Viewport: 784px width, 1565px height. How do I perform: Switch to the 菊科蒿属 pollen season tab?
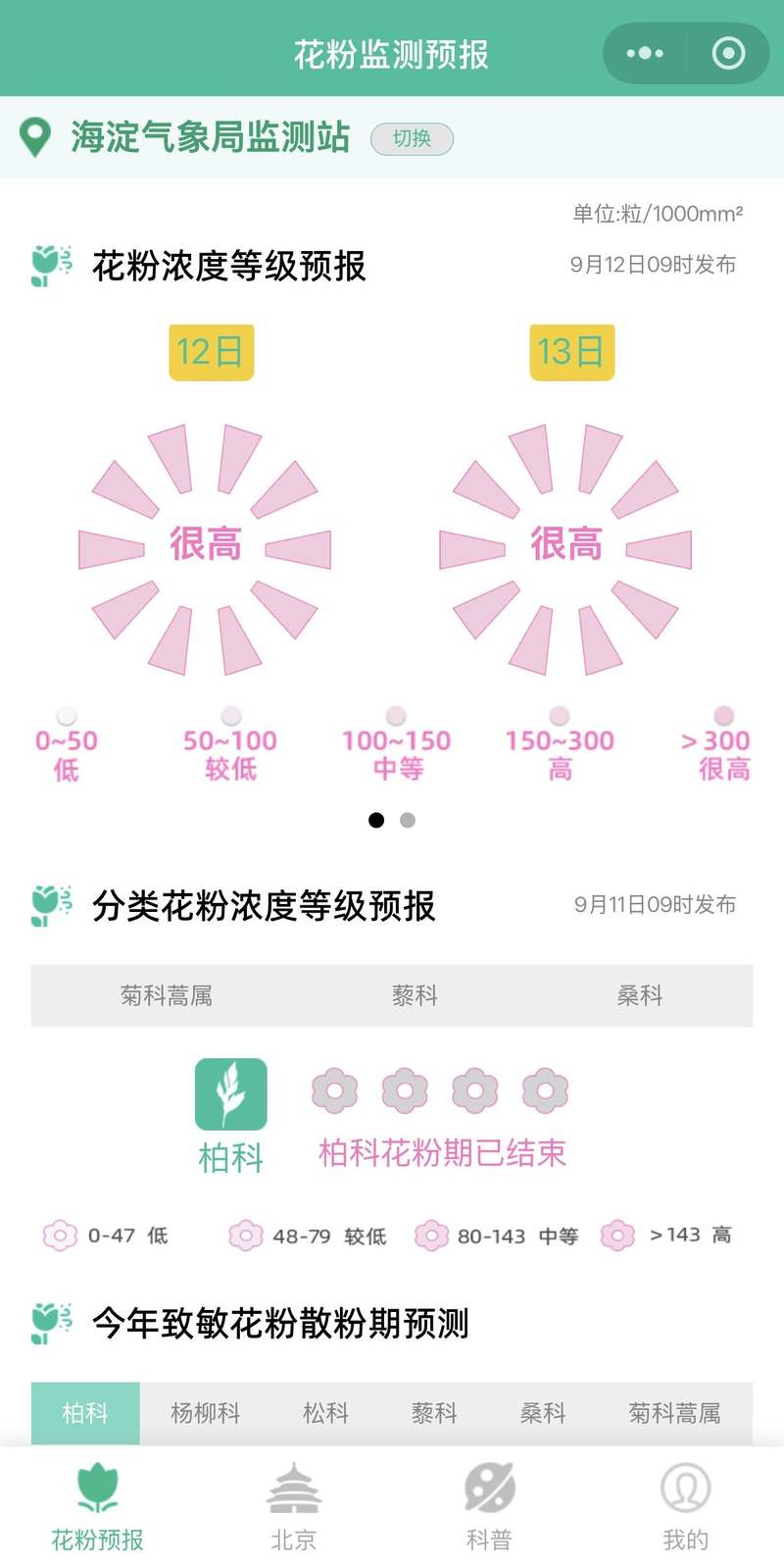click(674, 1413)
